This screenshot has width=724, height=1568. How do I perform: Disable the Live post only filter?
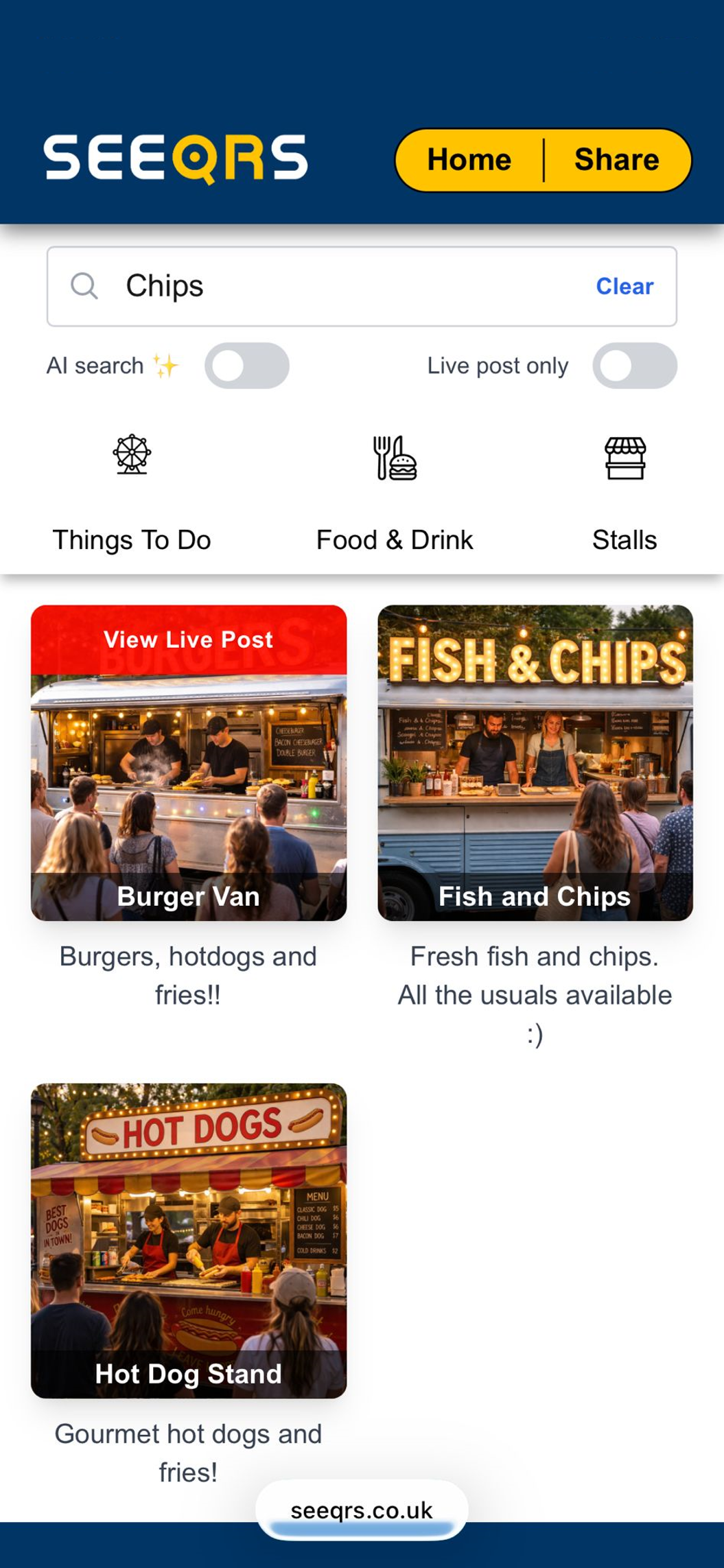634,366
